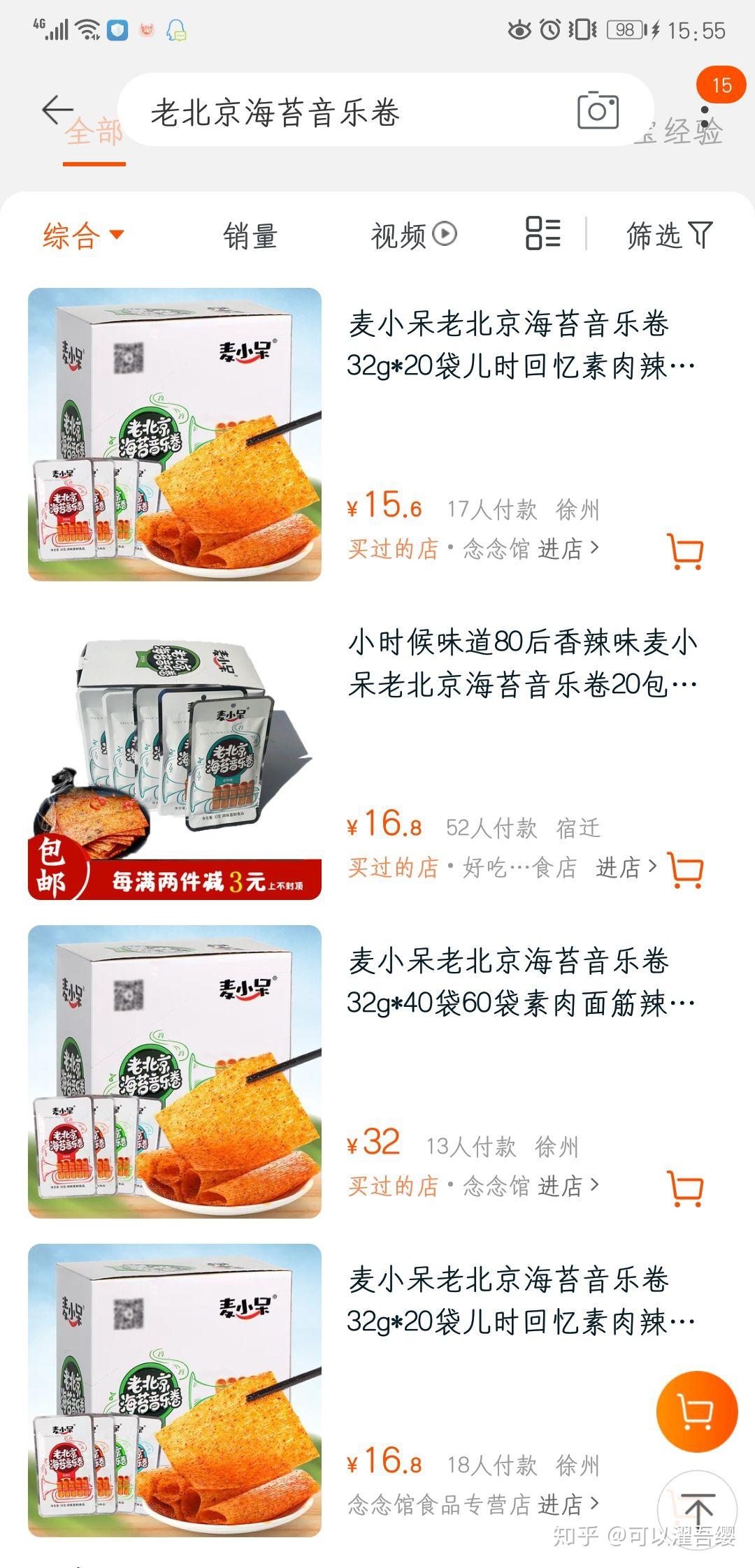The image size is (755, 1568).
Task: Add the ¥15.6 item to cart
Action: click(x=685, y=551)
